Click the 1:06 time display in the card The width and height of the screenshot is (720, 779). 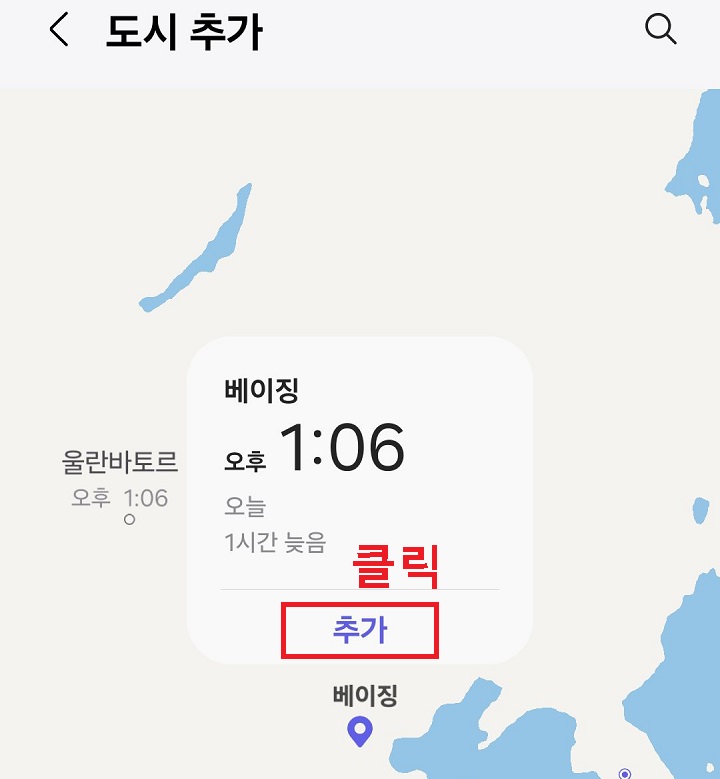pos(346,447)
